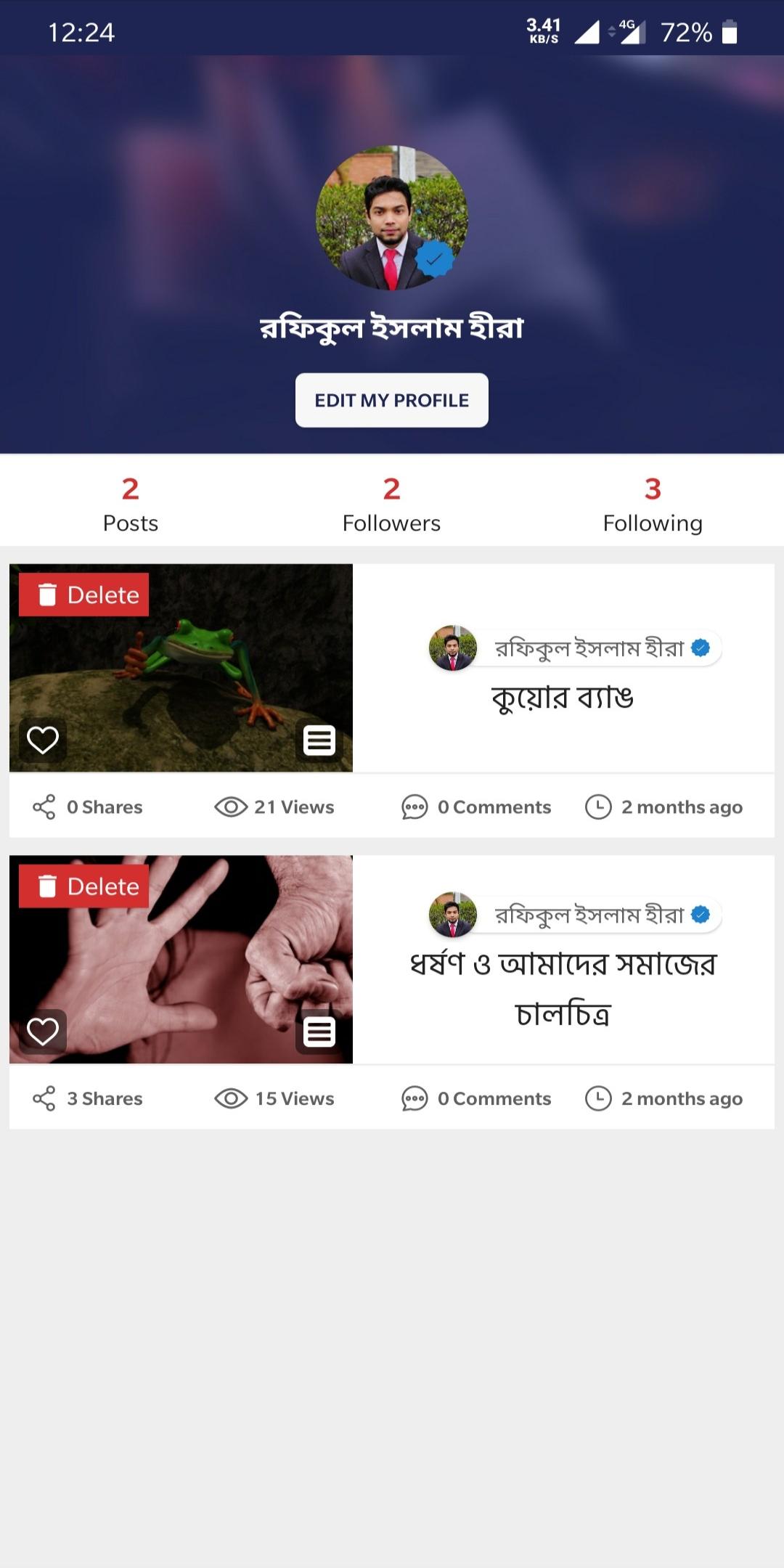This screenshot has width=784, height=1568.
Task: Share the post with 3 Shares
Action: [x=87, y=1098]
